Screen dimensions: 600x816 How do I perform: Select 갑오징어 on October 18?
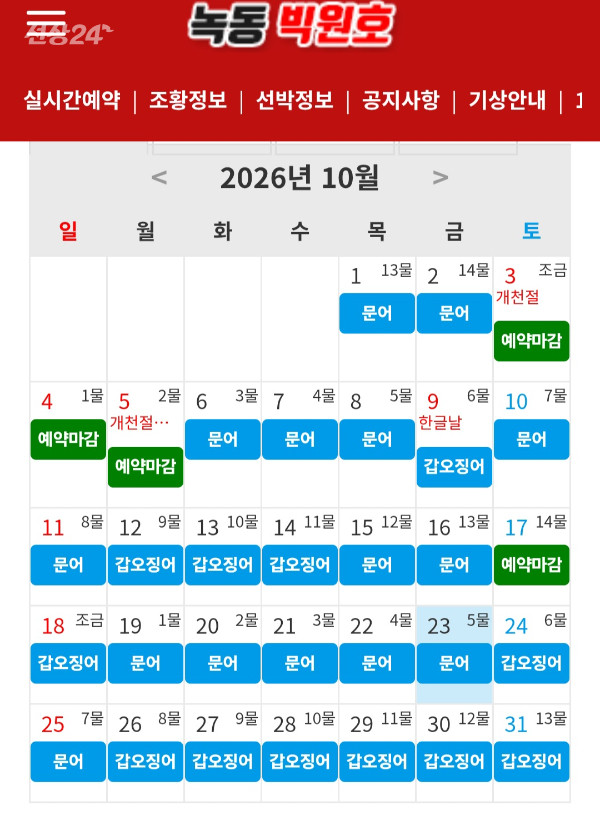(x=68, y=663)
